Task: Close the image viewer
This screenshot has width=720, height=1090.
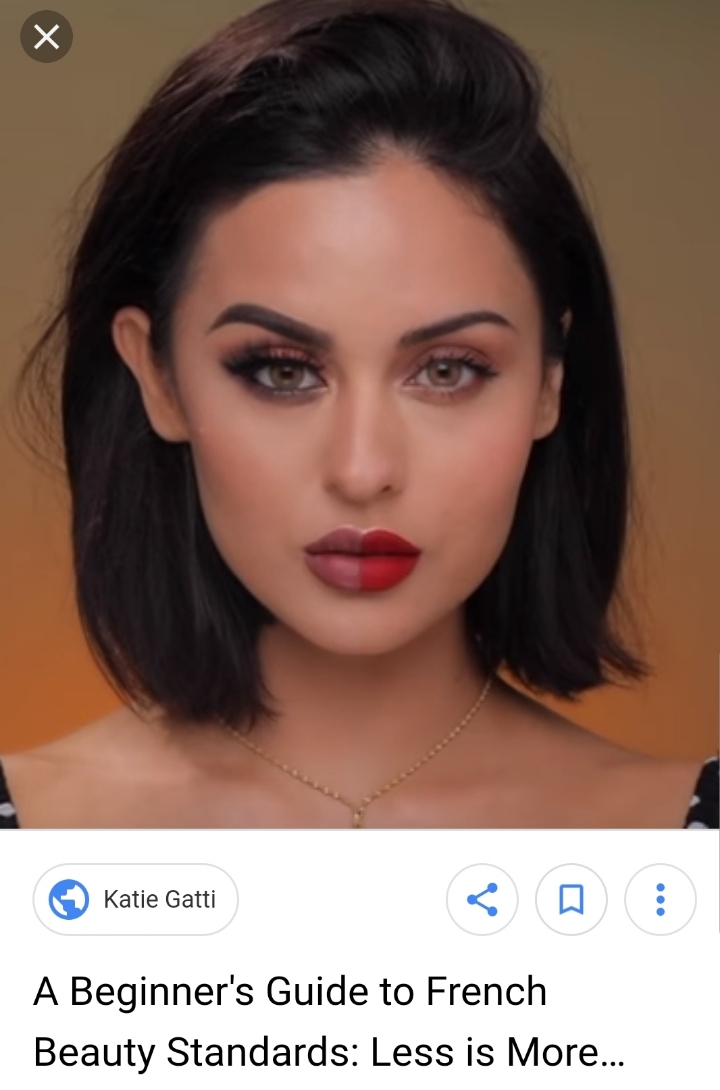Action: pyautogui.click(x=47, y=36)
